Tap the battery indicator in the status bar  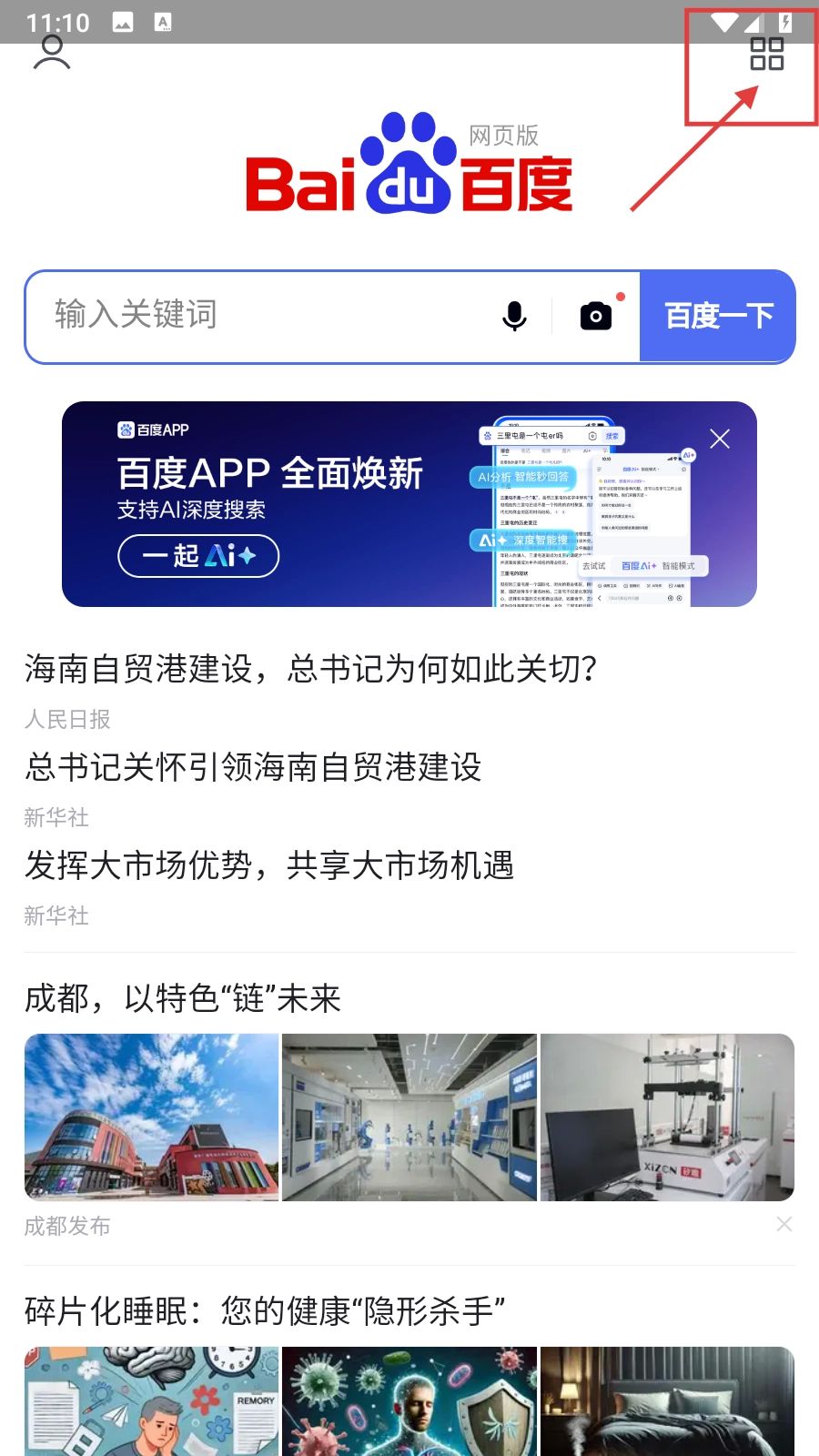click(x=785, y=20)
